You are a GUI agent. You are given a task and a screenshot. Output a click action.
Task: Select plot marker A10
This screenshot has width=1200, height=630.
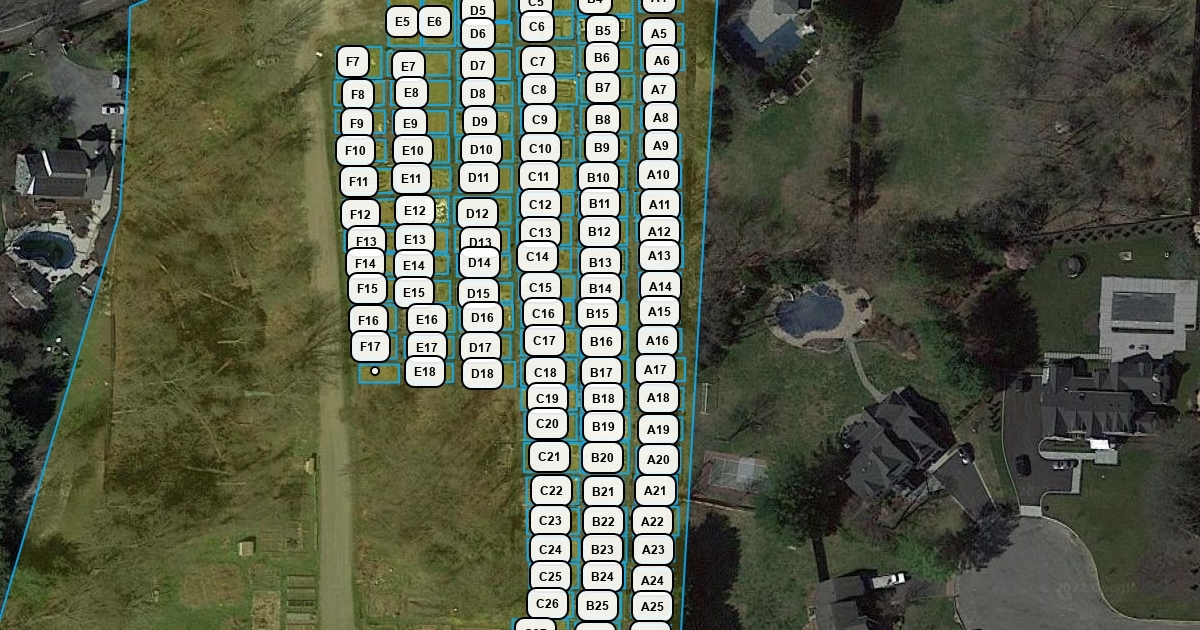pyautogui.click(x=658, y=175)
